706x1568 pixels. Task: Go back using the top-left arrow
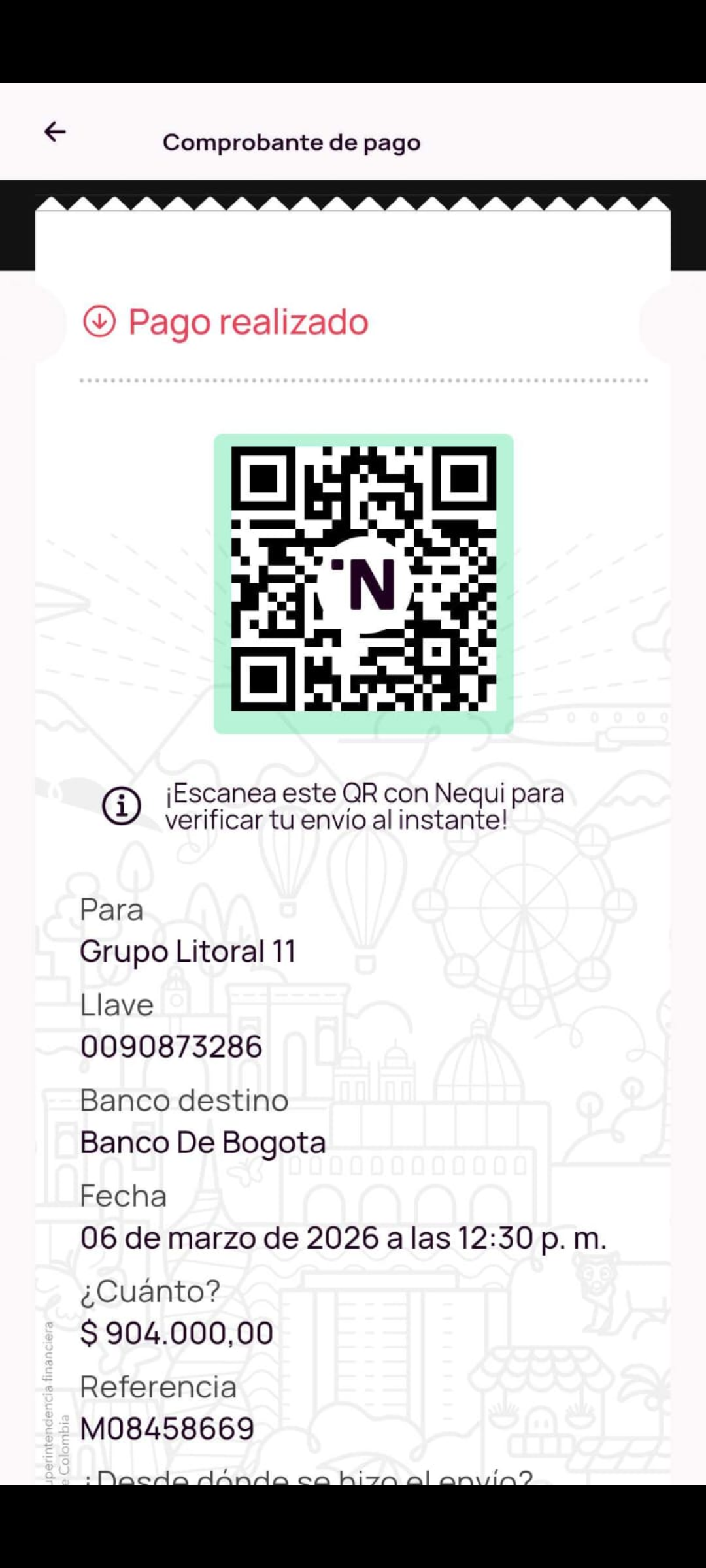[55, 132]
